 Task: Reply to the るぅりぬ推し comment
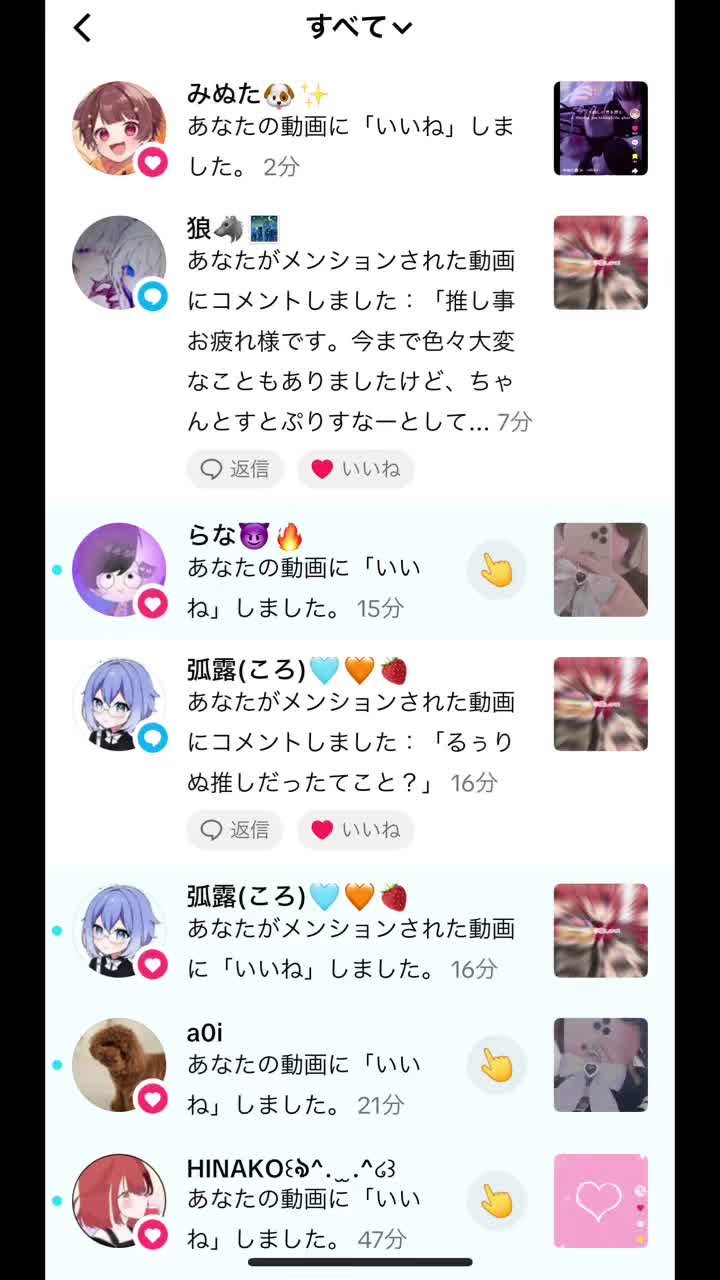tap(235, 830)
